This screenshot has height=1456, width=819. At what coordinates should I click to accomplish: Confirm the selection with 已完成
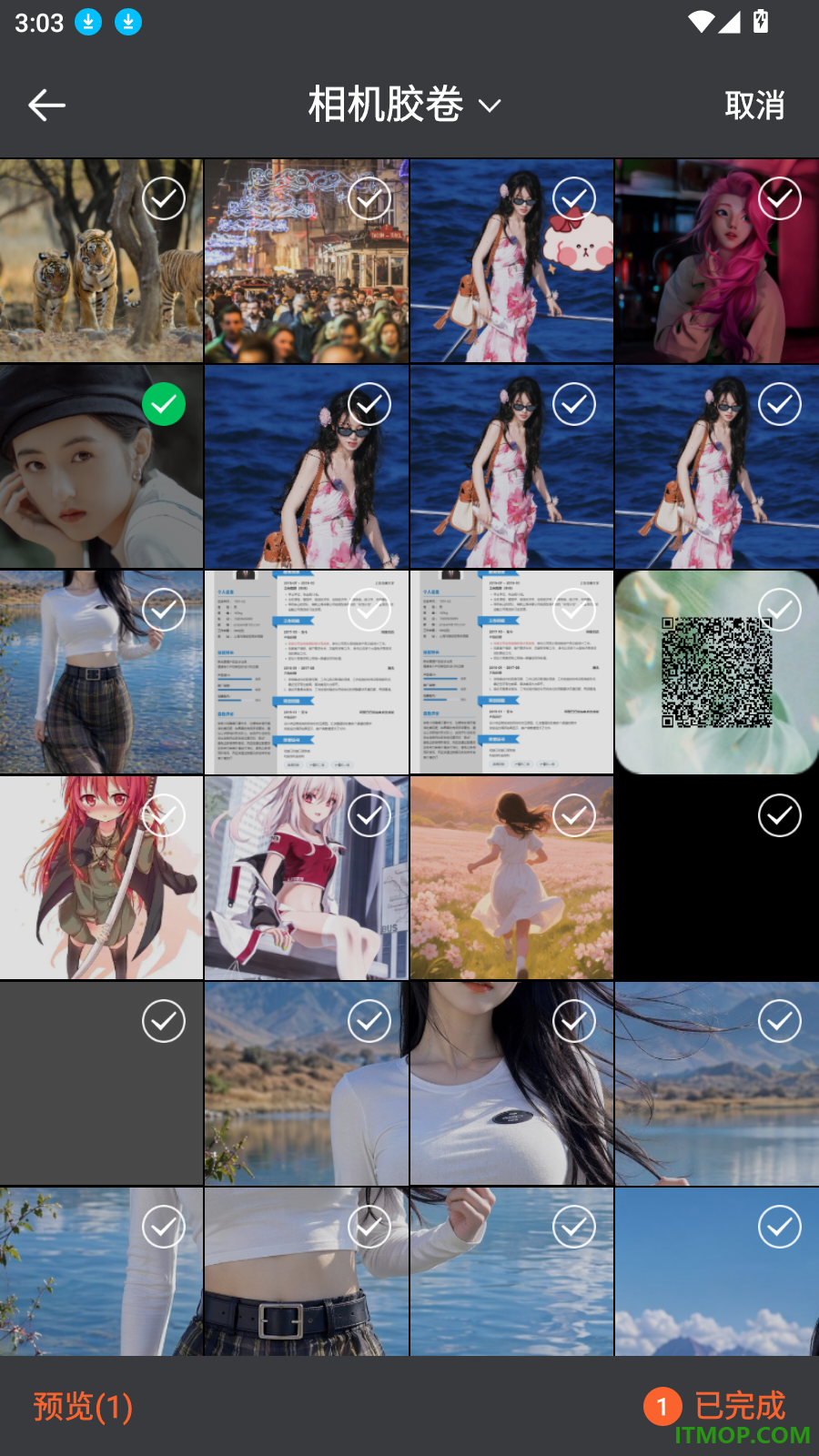pos(714,1406)
